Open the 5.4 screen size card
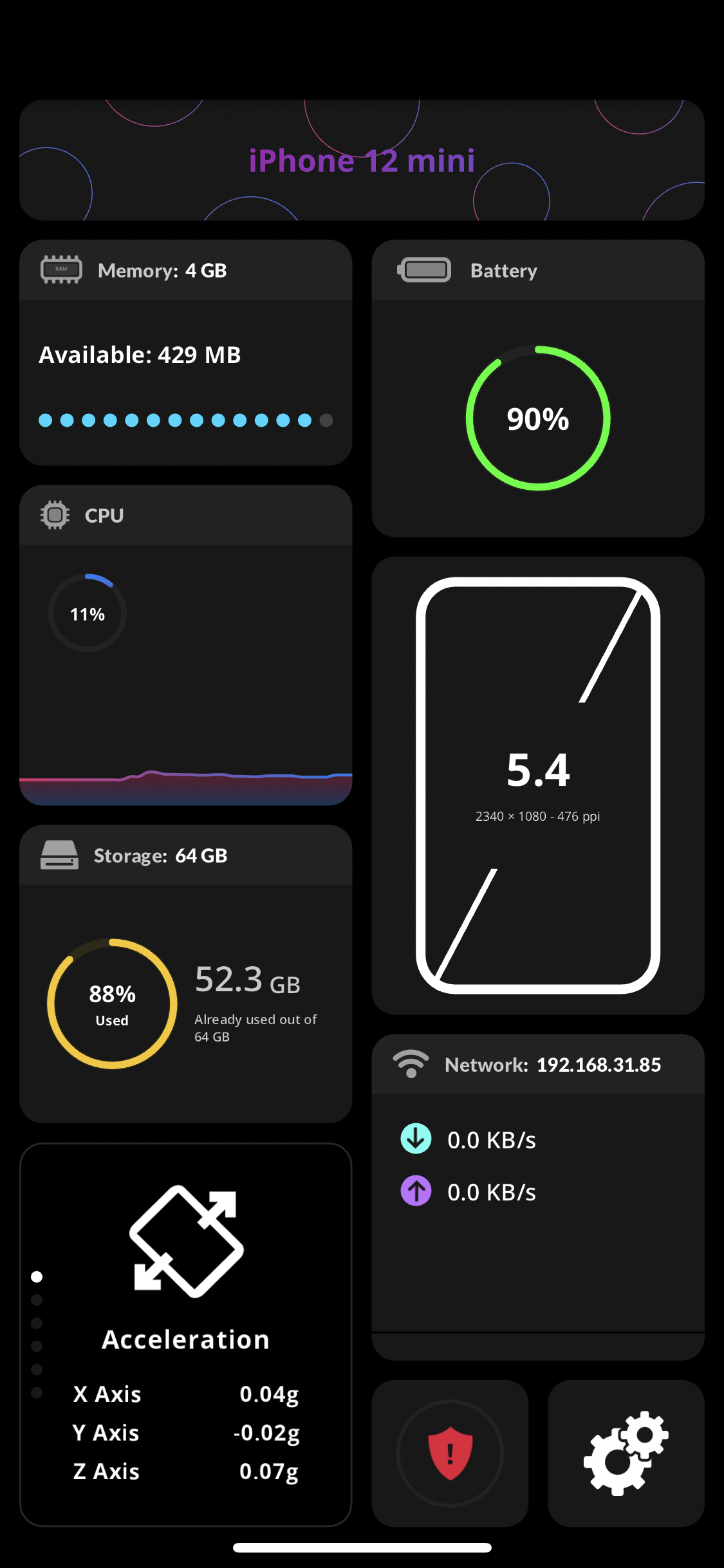The height and width of the screenshot is (1568, 724). point(537,785)
